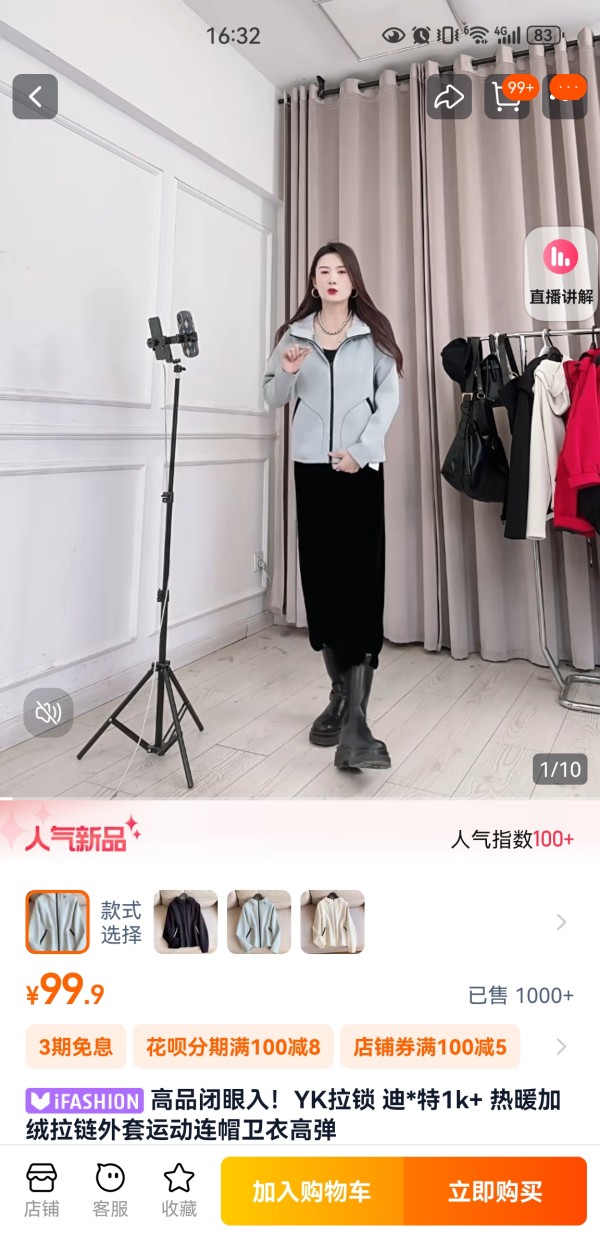Tap 立即购买 to buy now
Viewport: 600px width, 1238px height.
point(495,1191)
